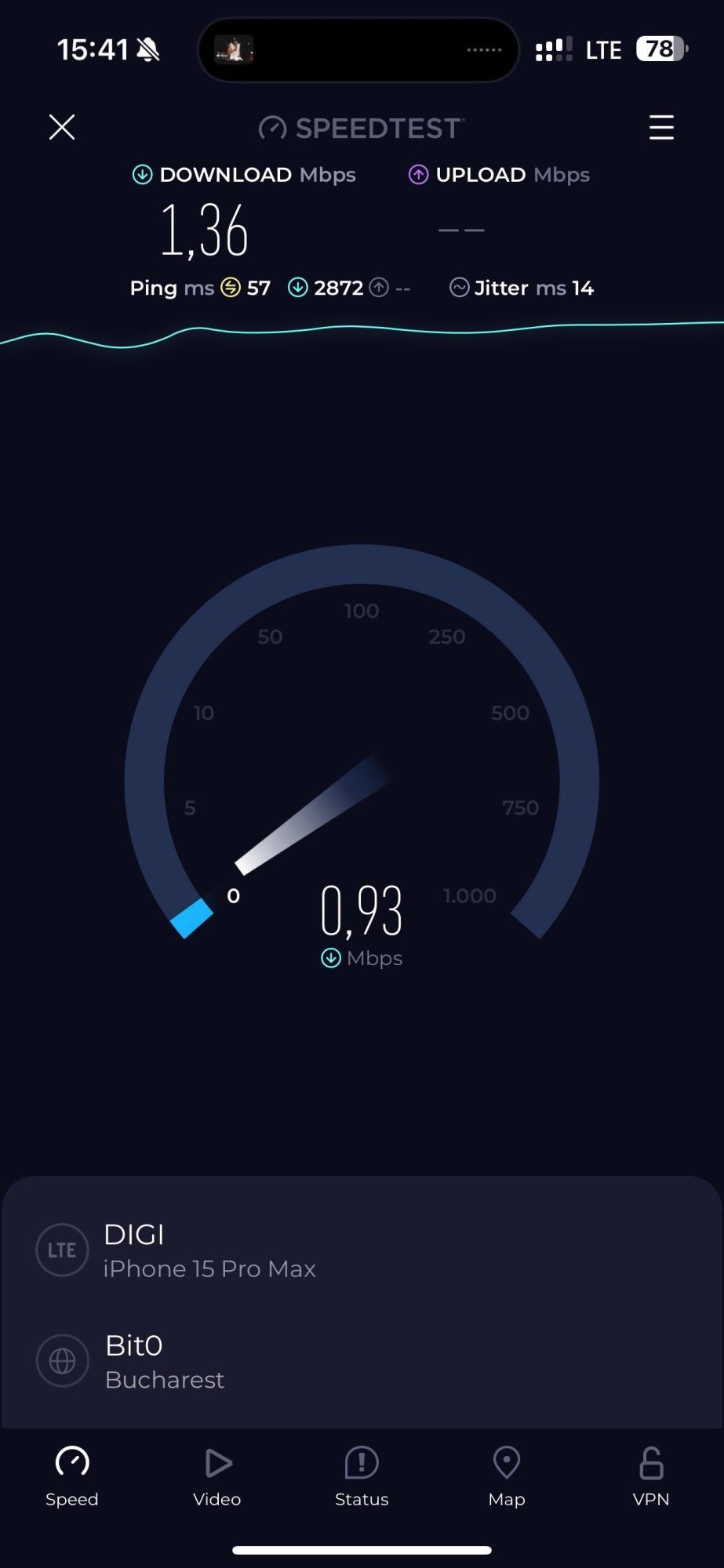724x1568 pixels.
Task: Go to the Map tab
Action: (507, 1476)
